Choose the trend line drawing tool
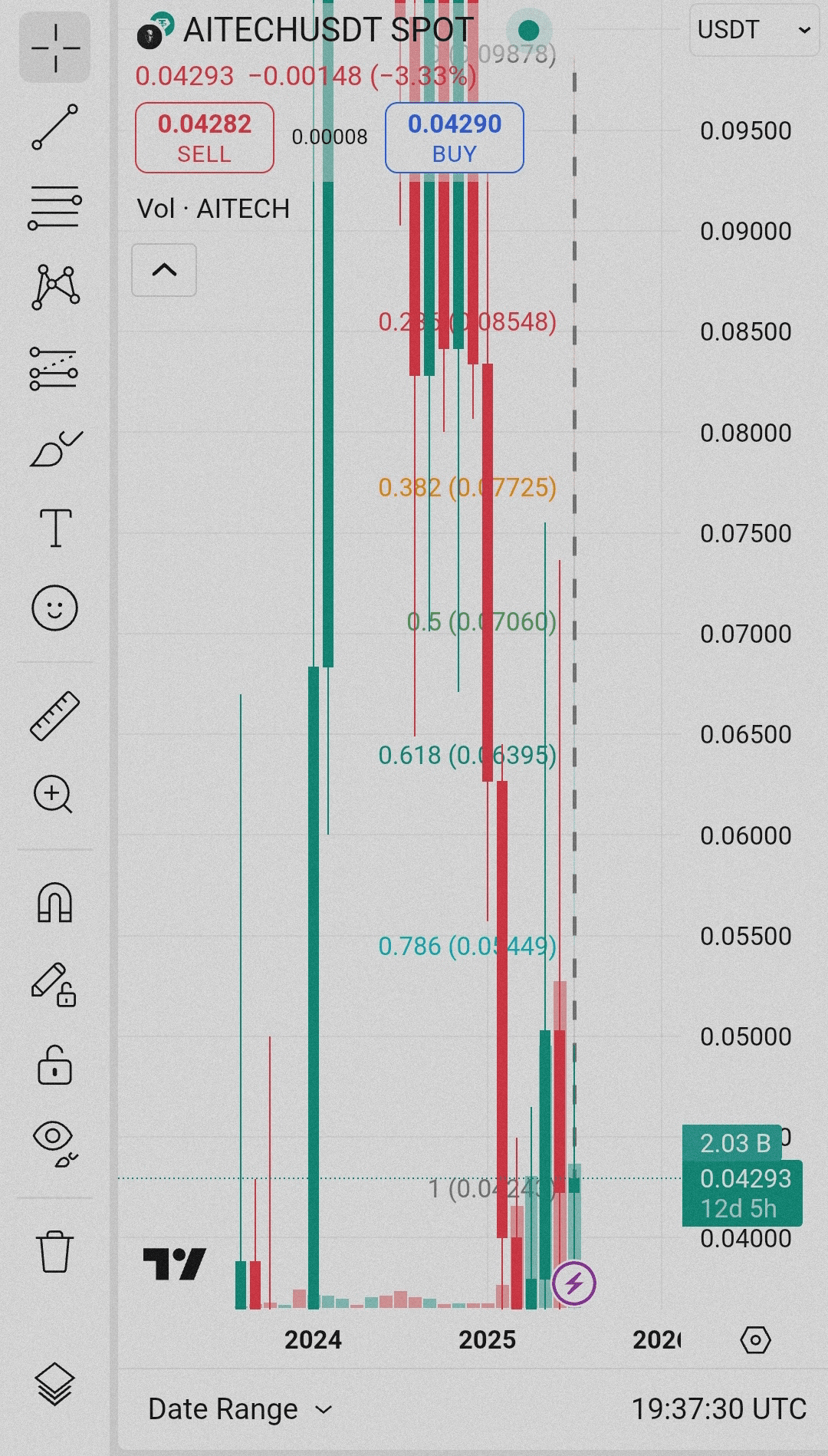The height and width of the screenshot is (1456, 828). (x=55, y=127)
